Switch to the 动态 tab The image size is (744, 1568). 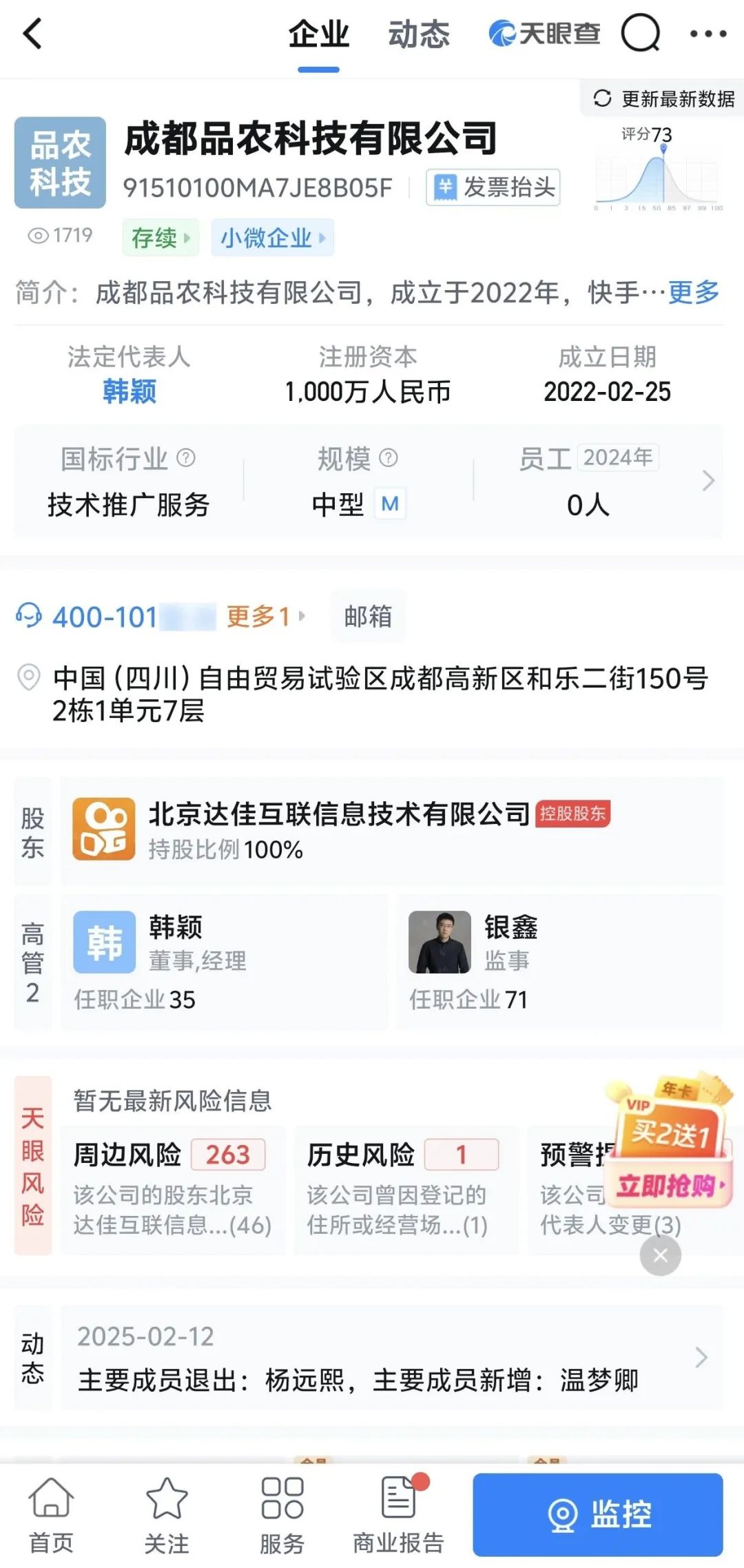(420, 34)
